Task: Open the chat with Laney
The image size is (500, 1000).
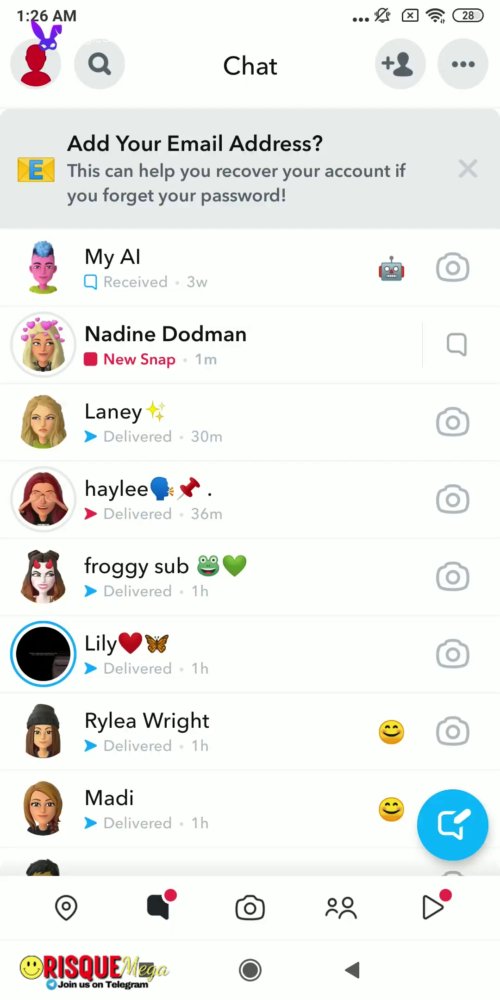Action: pos(250,422)
